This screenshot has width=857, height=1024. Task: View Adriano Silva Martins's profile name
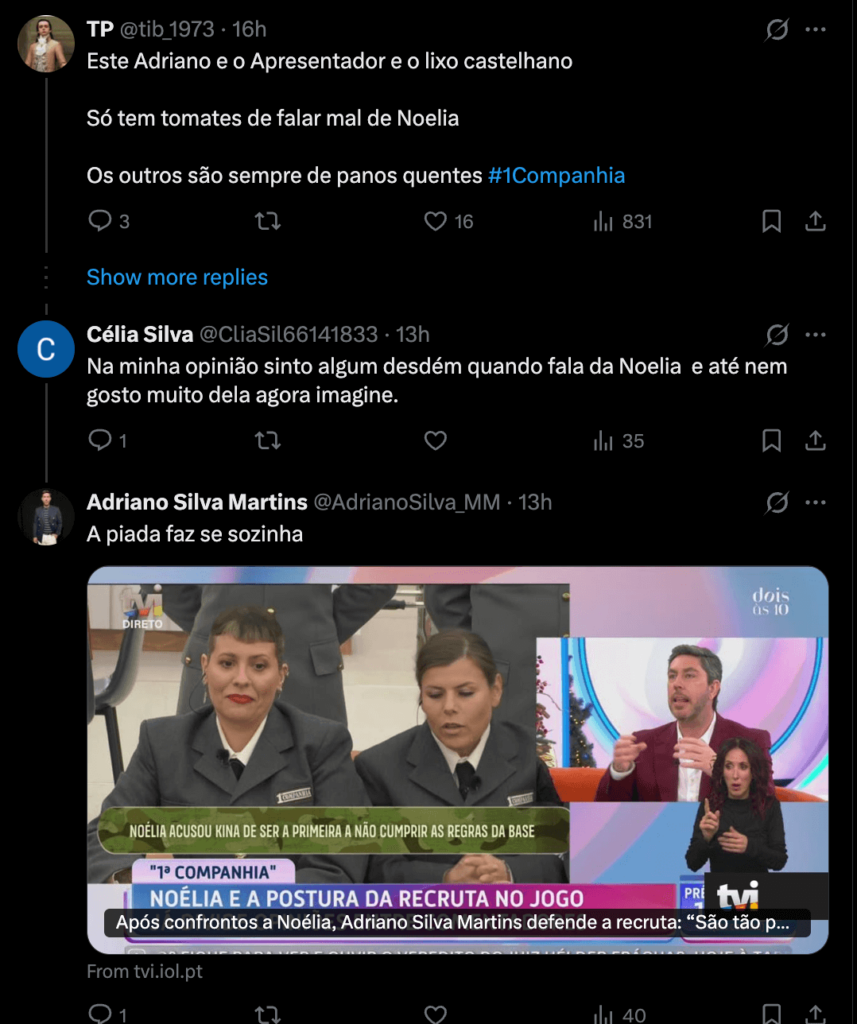click(196, 502)
